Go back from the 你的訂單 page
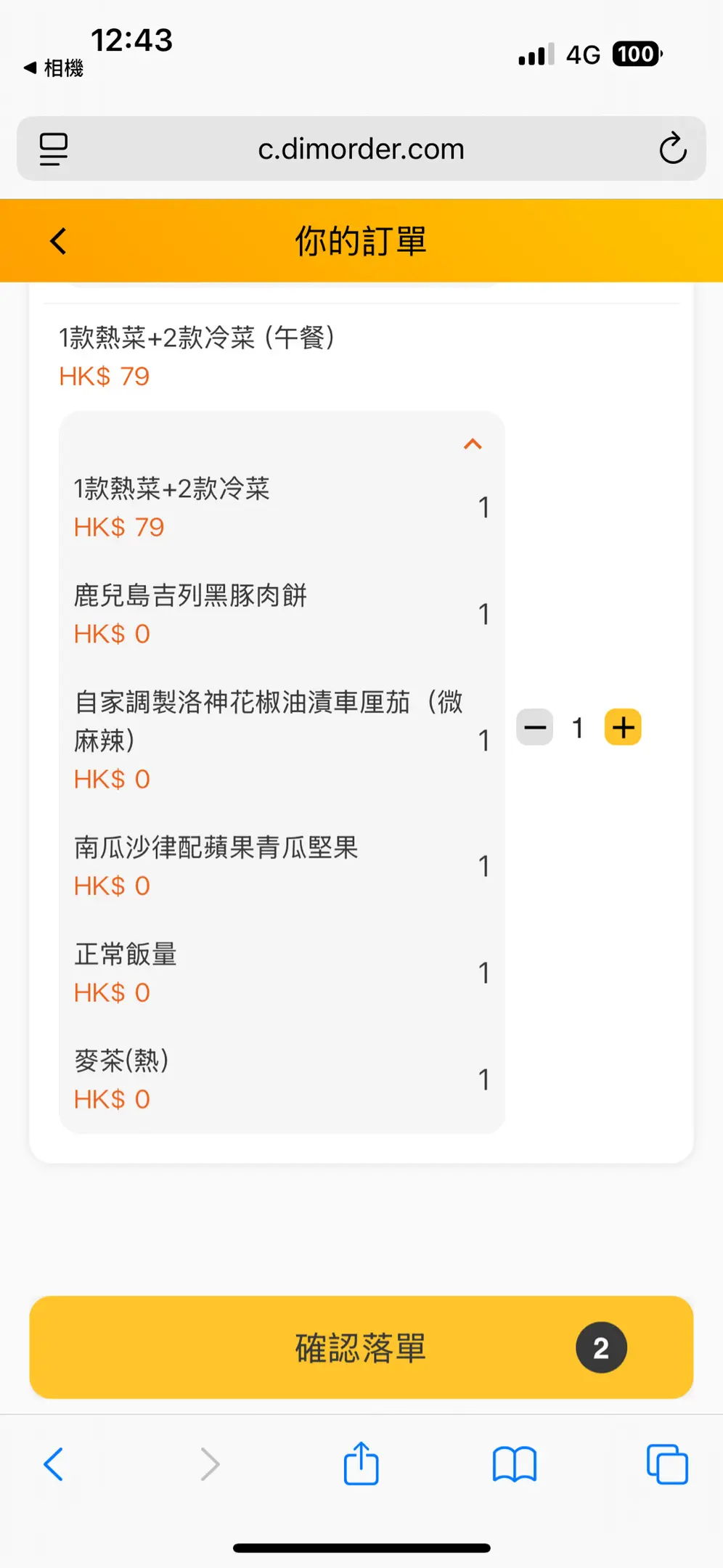The height and width of the screenshot is (1568, 723). click(58, 241)
